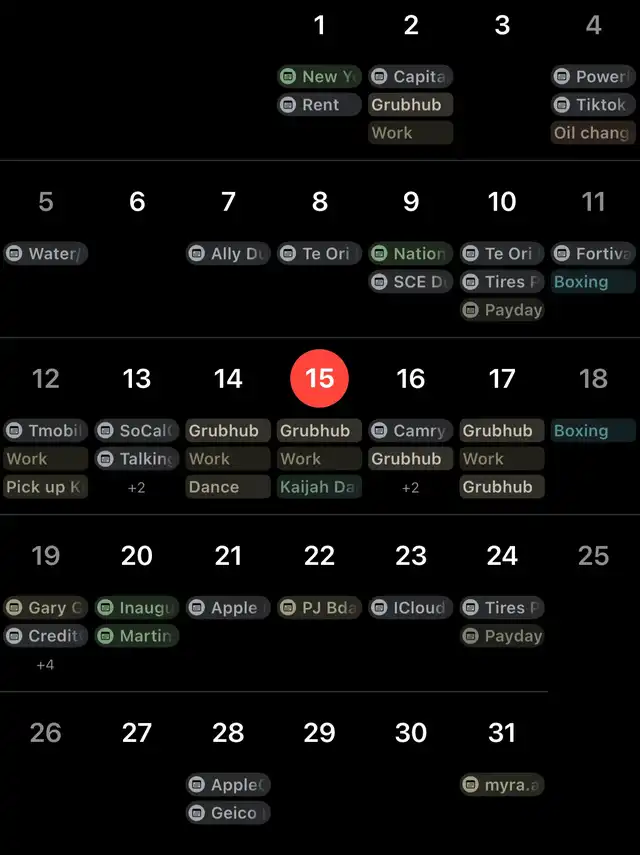
Task: Open the Ally event on day 7
Action: [228, 254]
